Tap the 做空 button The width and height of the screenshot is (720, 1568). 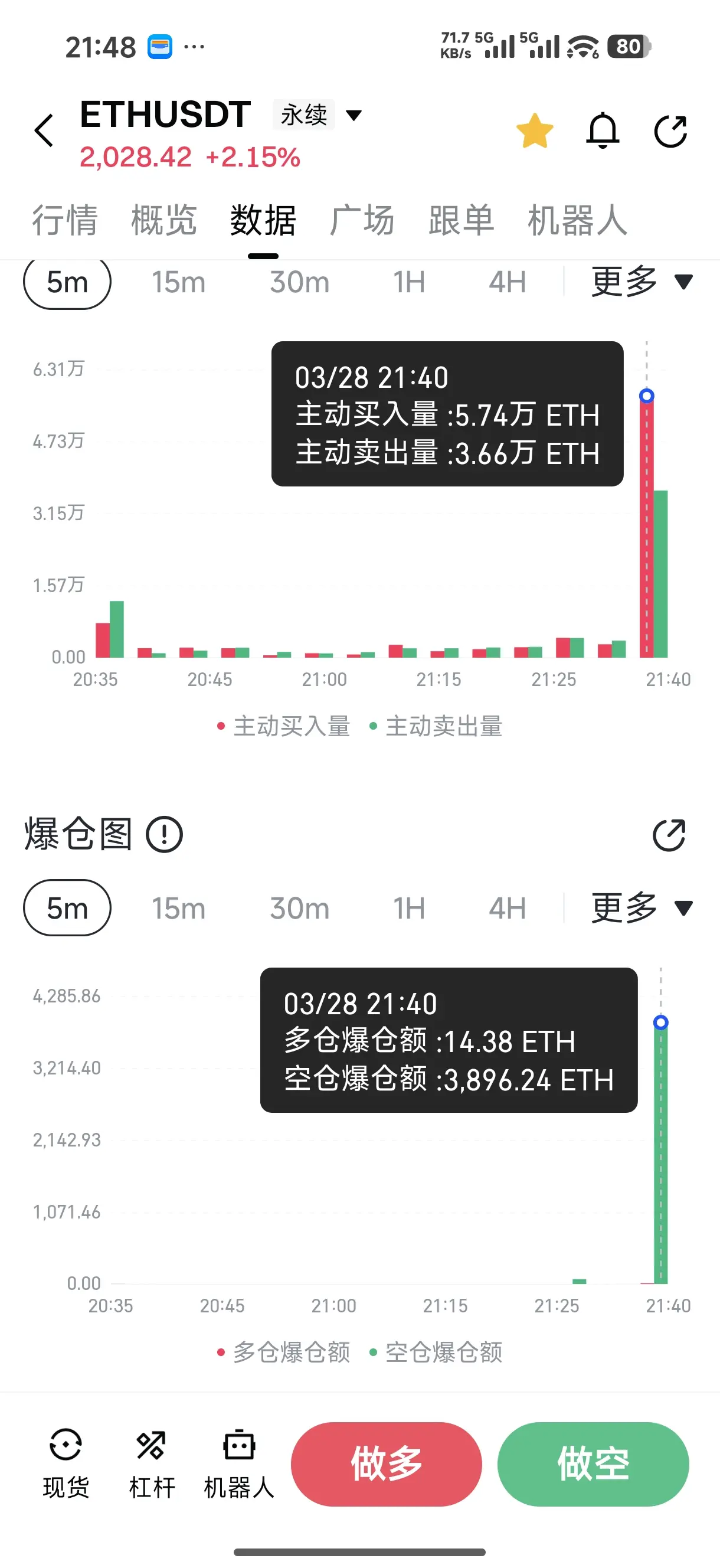point(593,1464)
